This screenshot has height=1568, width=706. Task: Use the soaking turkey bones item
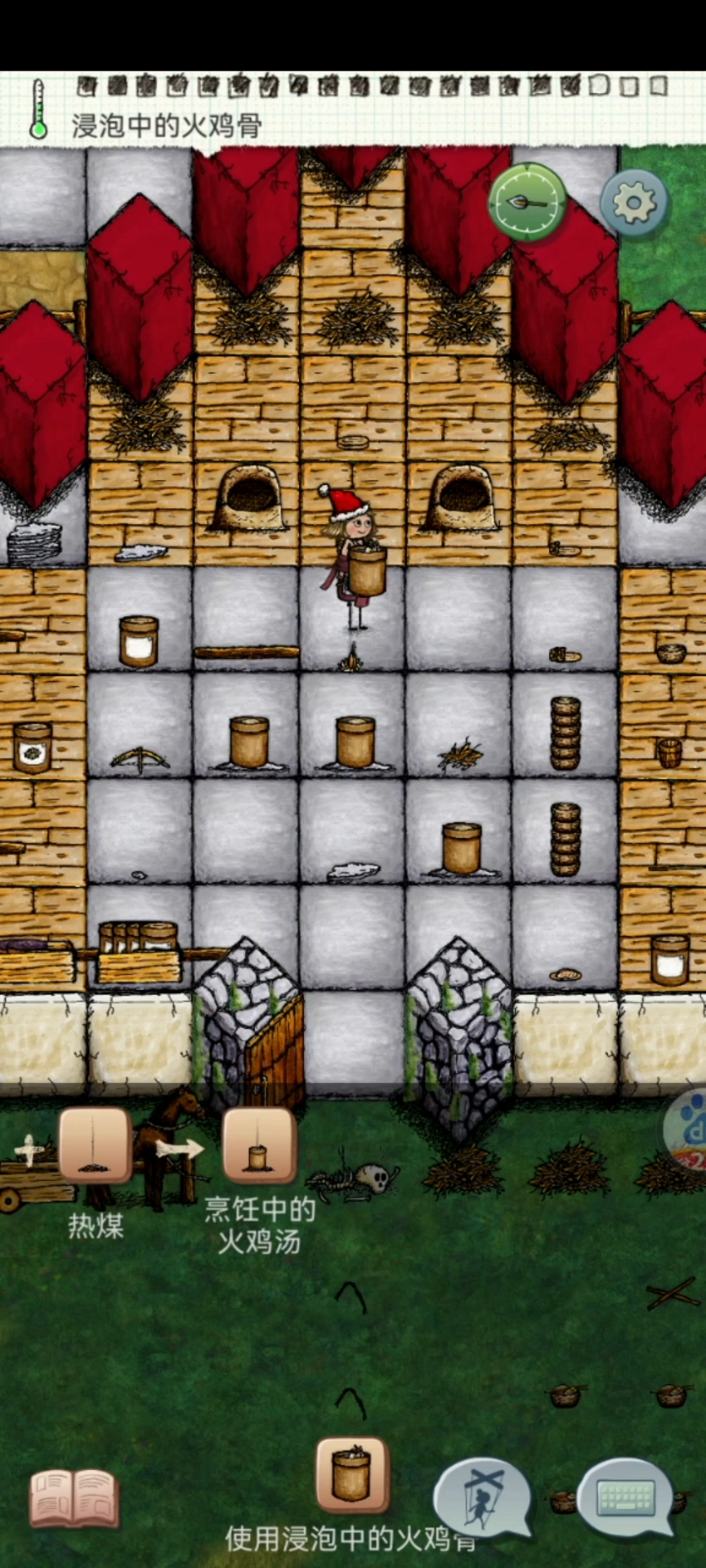[x=352, y=1476]
